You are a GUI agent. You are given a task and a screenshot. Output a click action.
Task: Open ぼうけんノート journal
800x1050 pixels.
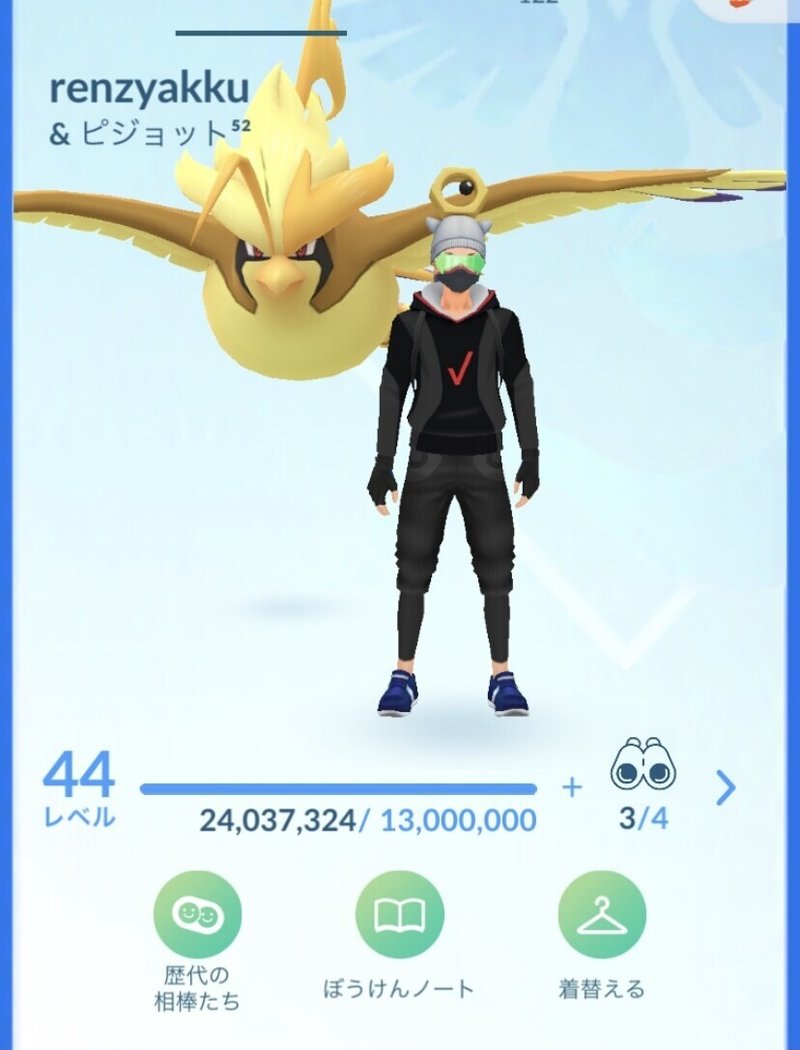399,915
